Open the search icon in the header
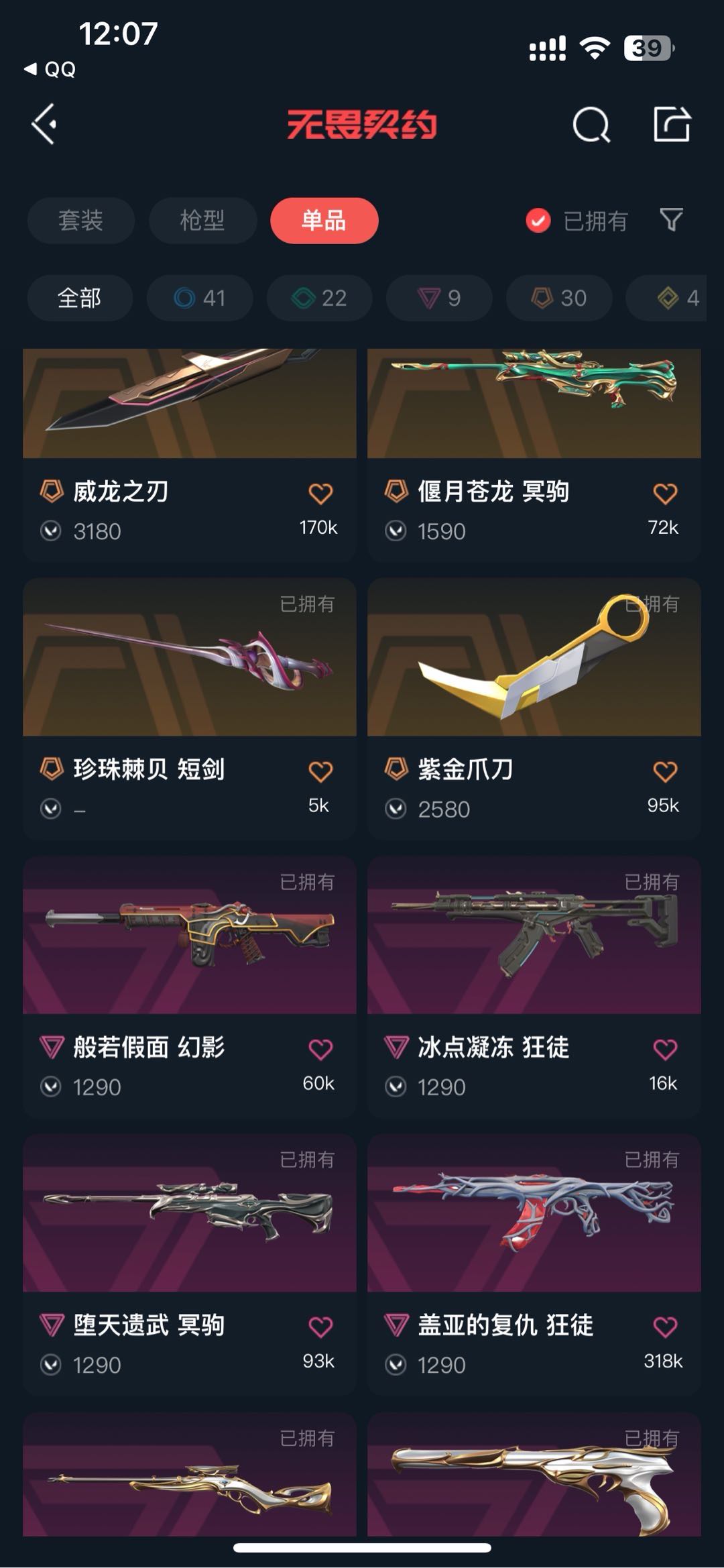 click(591, 125)
